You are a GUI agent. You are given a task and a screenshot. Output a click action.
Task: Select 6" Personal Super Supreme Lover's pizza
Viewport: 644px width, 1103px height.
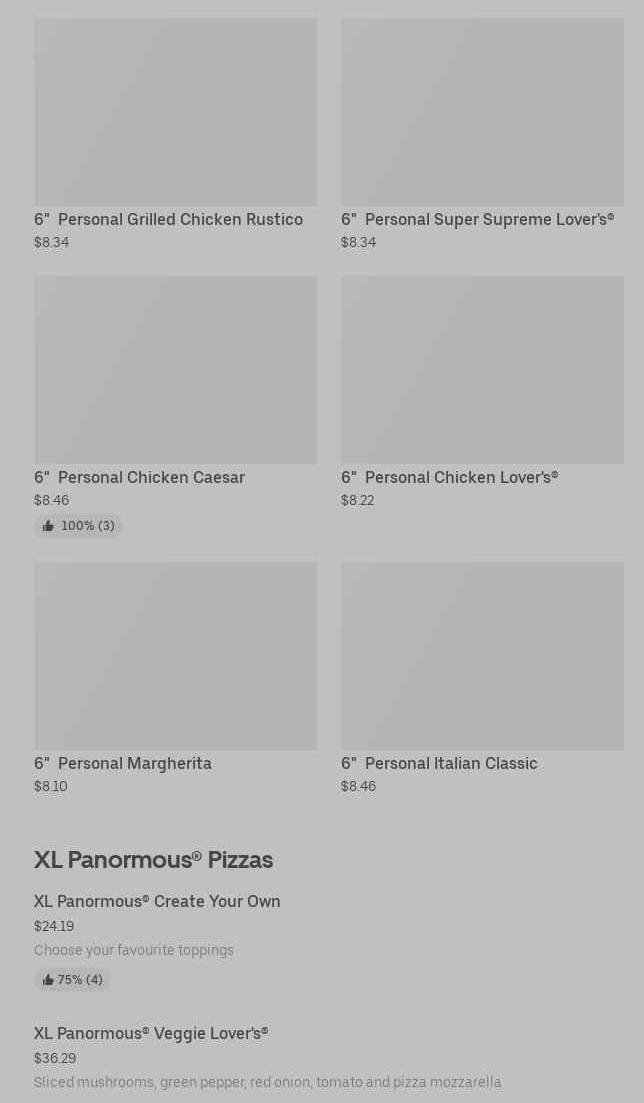pyautogui.click(x=482, y=134)
